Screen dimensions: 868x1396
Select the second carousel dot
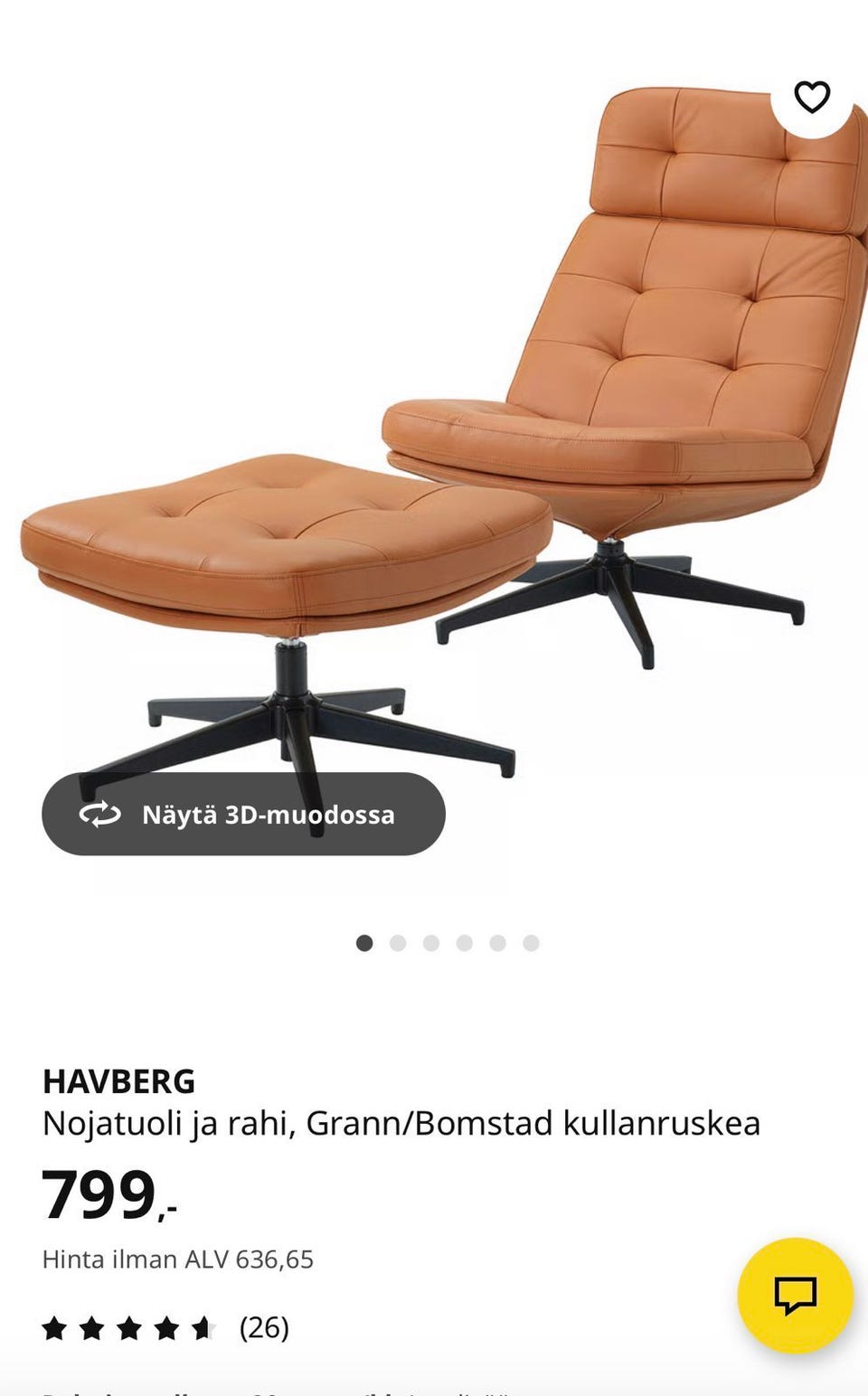pos(398,941)
